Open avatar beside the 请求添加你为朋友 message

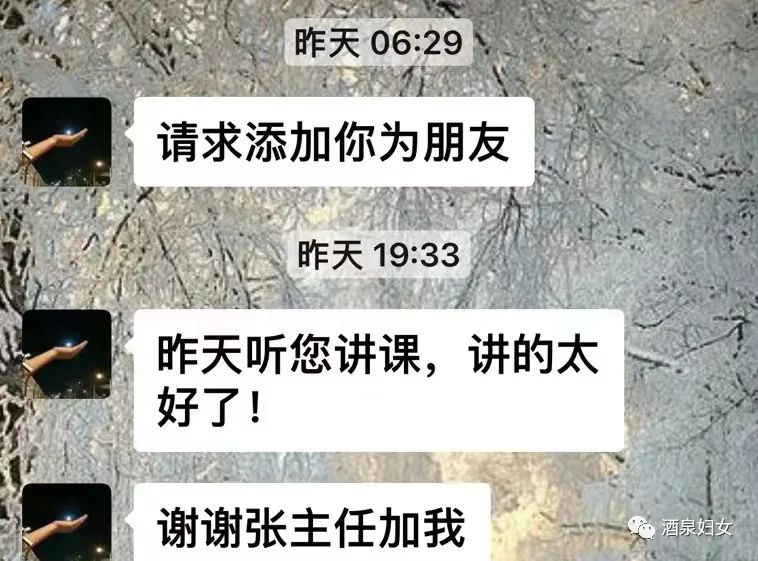click(x=66, y=142)
